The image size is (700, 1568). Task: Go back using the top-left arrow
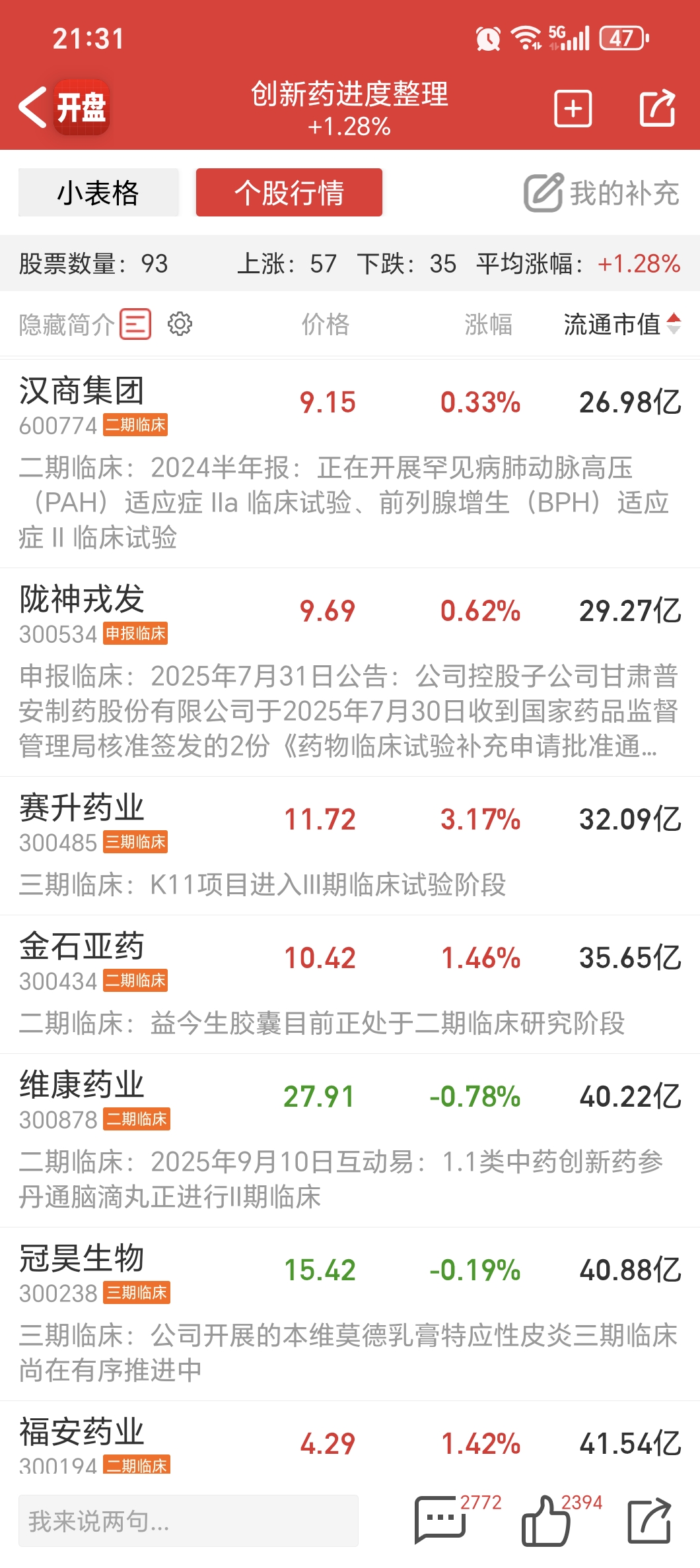(x=33, y=107)
